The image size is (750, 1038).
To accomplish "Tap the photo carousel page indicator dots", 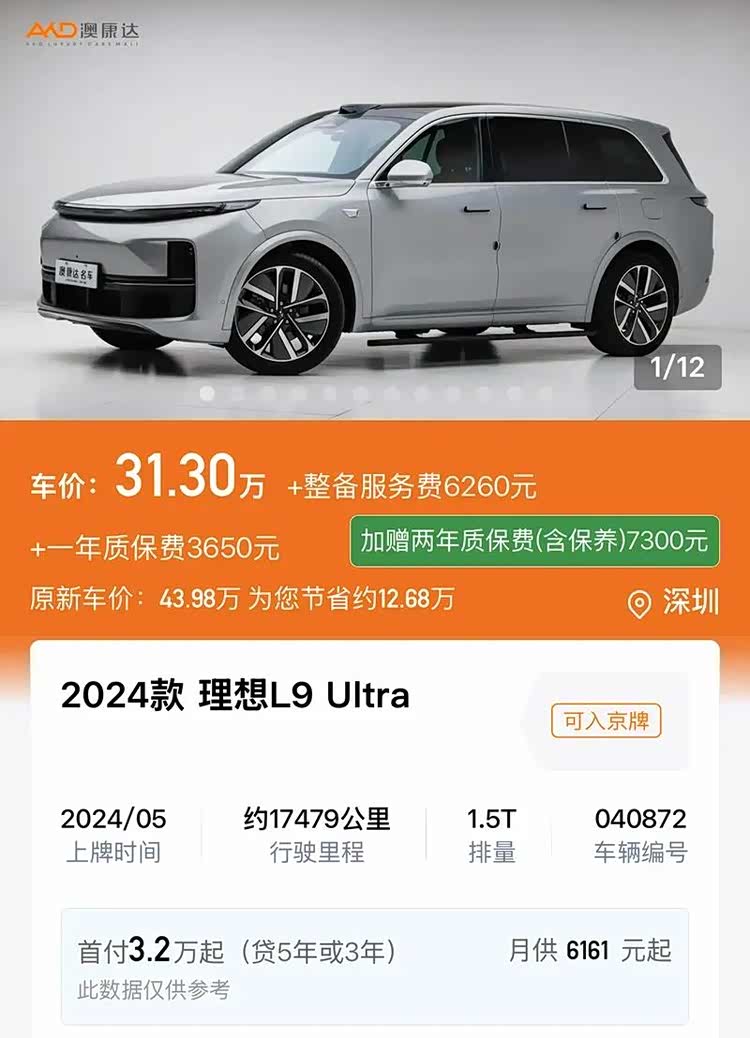I will 375,394.
